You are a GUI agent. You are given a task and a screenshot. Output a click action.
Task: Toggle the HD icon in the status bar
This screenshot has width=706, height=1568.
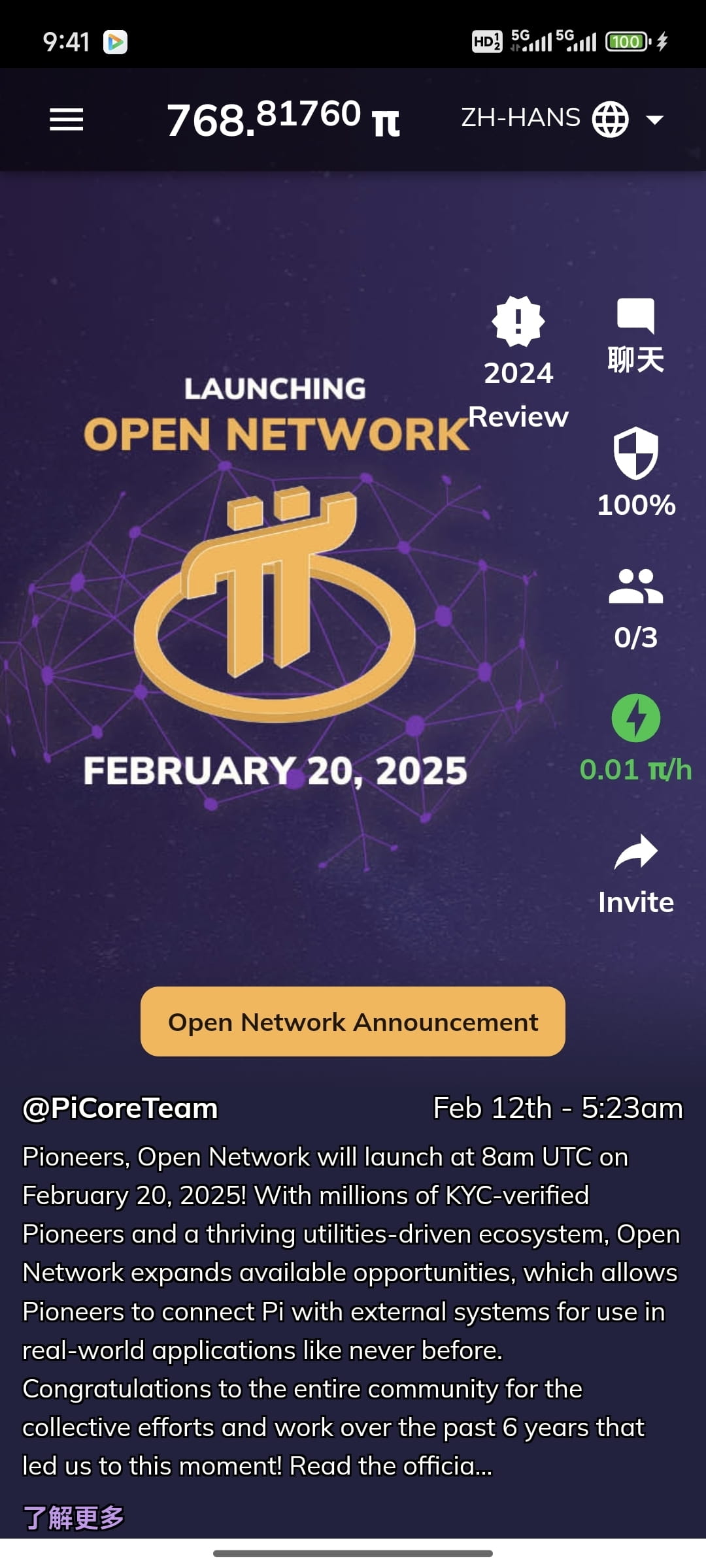tap(487, 42)
